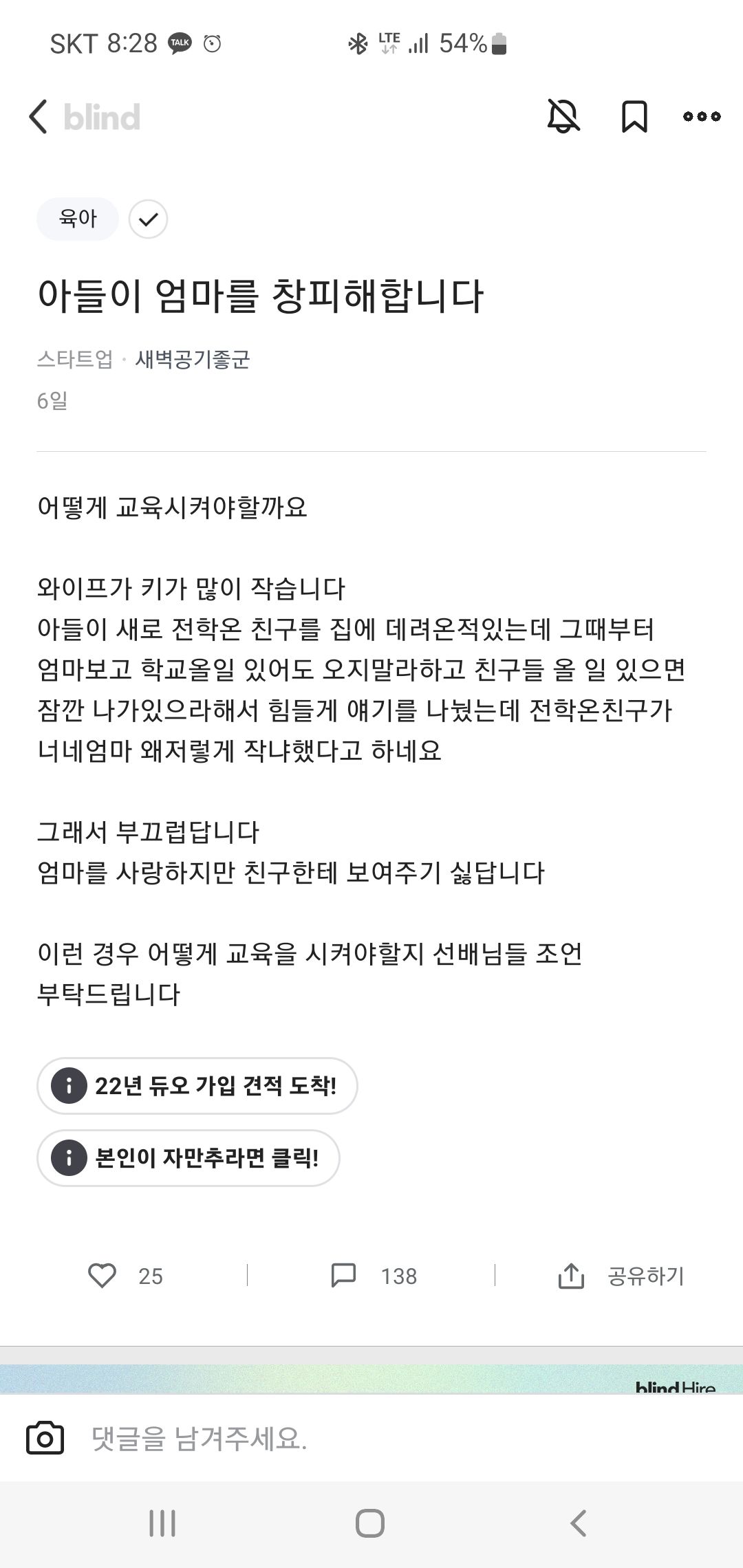Share the post via 공유하기
This screenshot has width=743, height=1568.
621,1276
